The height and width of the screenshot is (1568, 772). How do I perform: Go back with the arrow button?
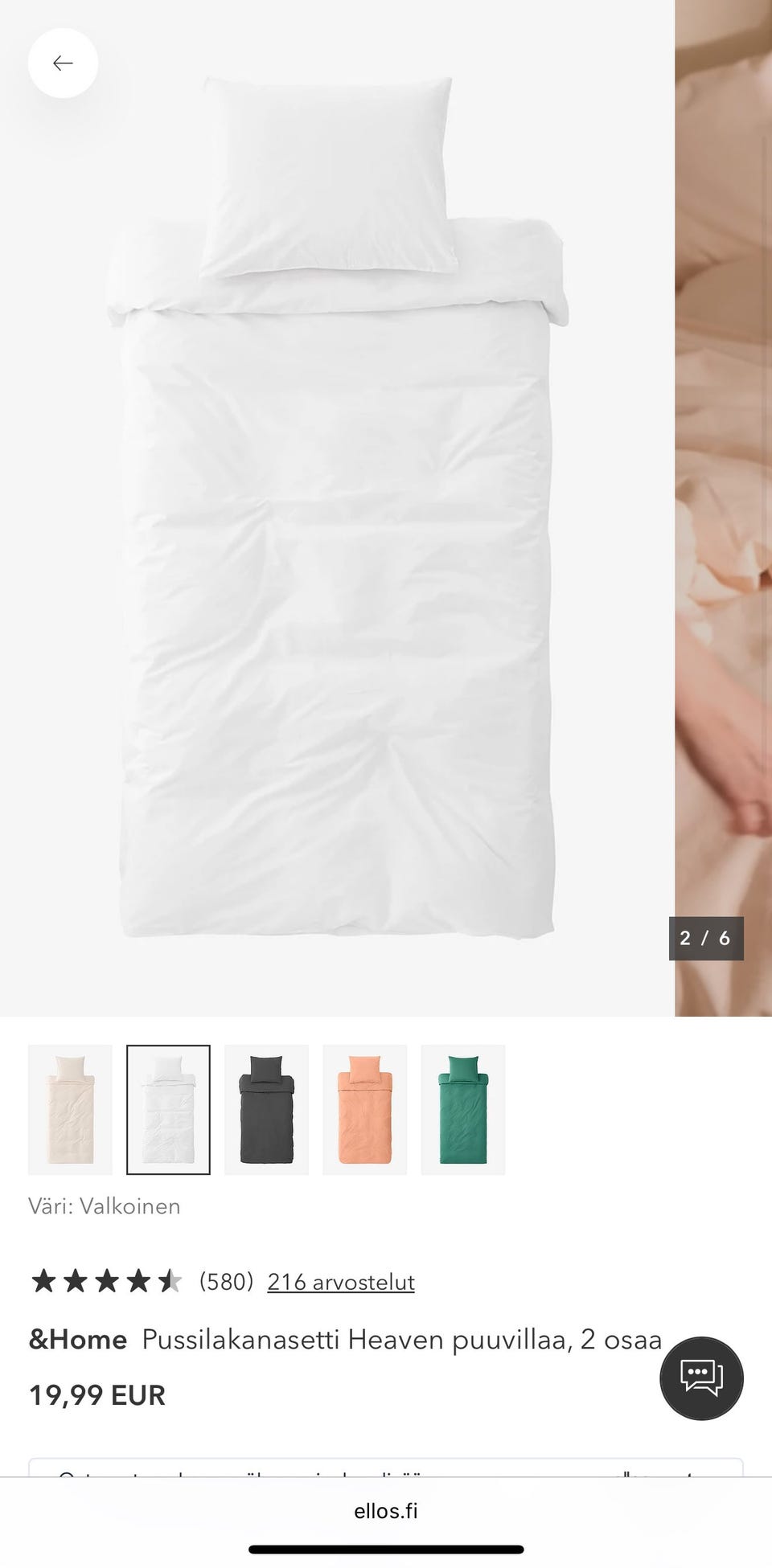[x=63, y=63]
